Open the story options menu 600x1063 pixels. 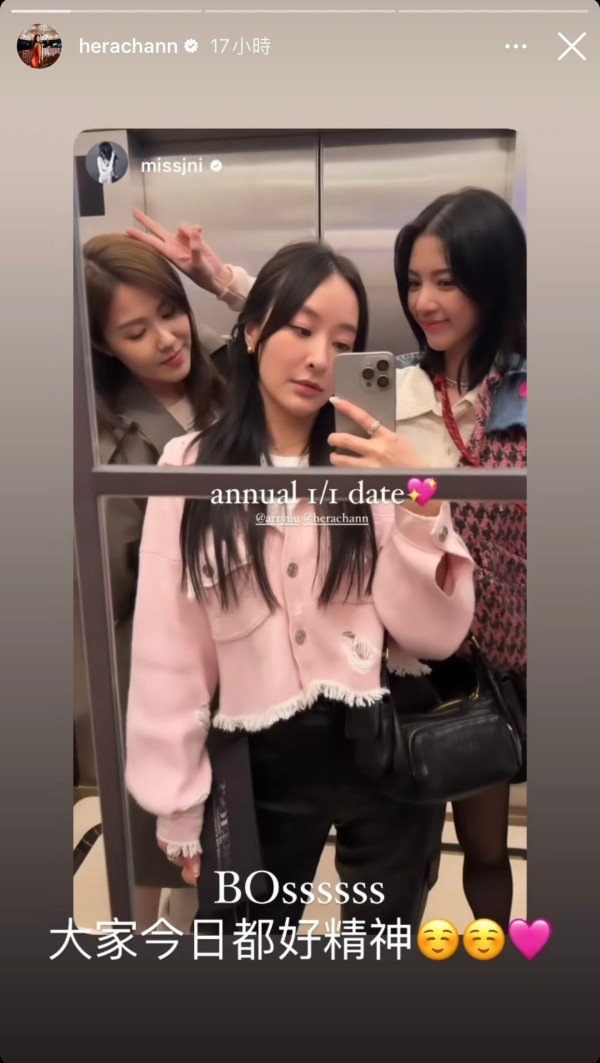[516, 46]
